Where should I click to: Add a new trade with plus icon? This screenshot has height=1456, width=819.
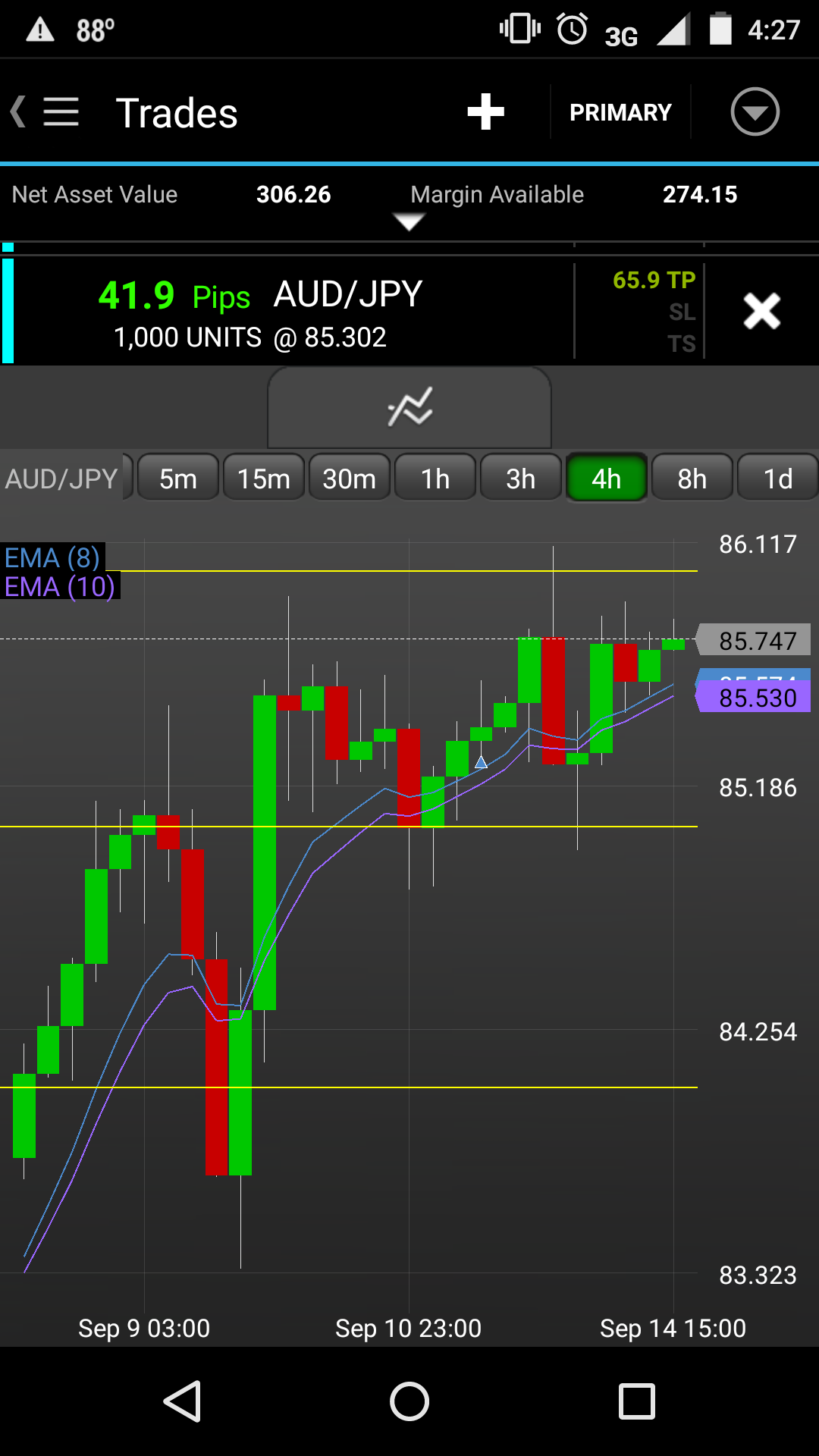[x=485, y=112]
